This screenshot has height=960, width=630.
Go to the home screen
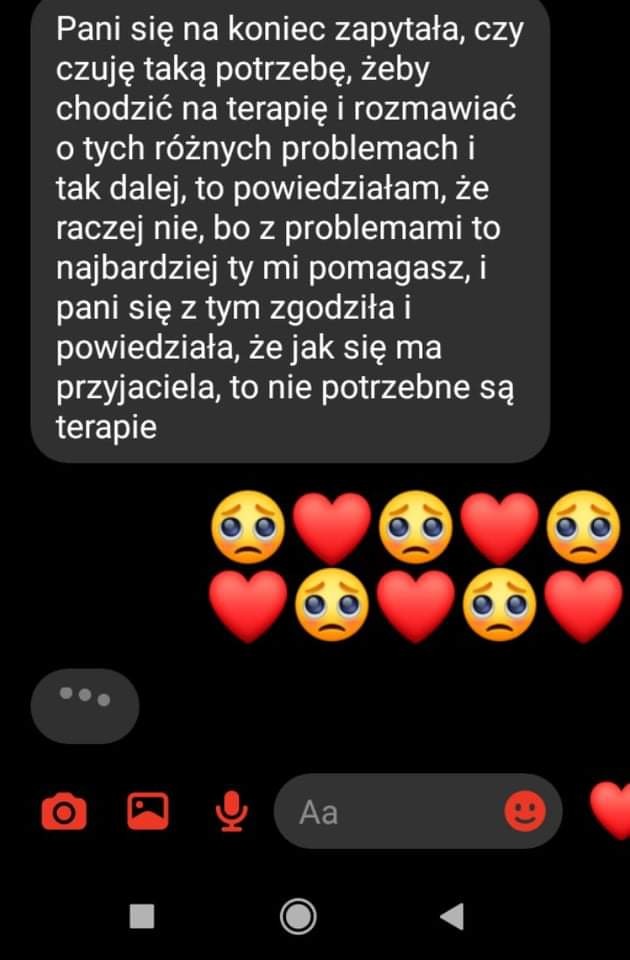[x=297, y=915]
